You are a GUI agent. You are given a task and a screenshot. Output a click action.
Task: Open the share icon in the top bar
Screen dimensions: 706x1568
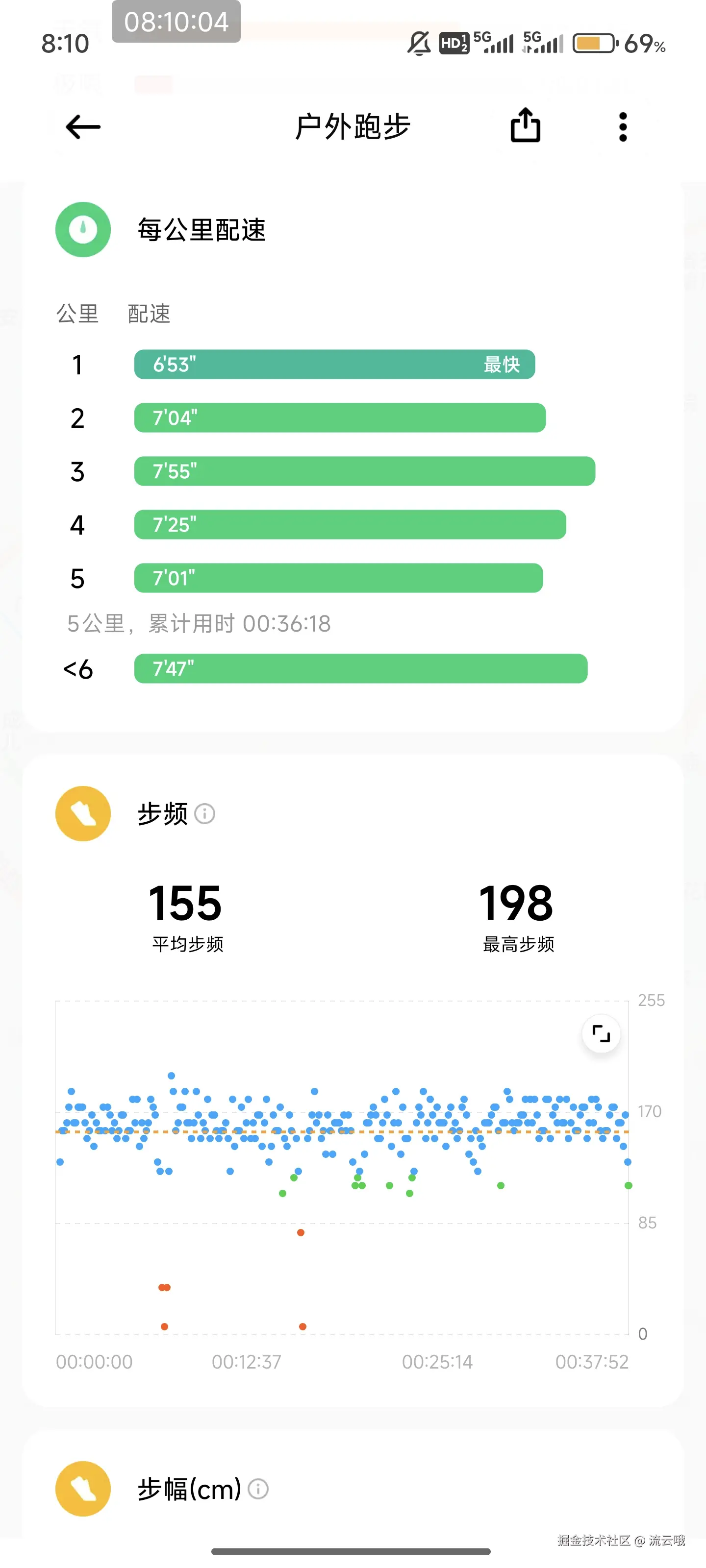click(x=525, y=126)
